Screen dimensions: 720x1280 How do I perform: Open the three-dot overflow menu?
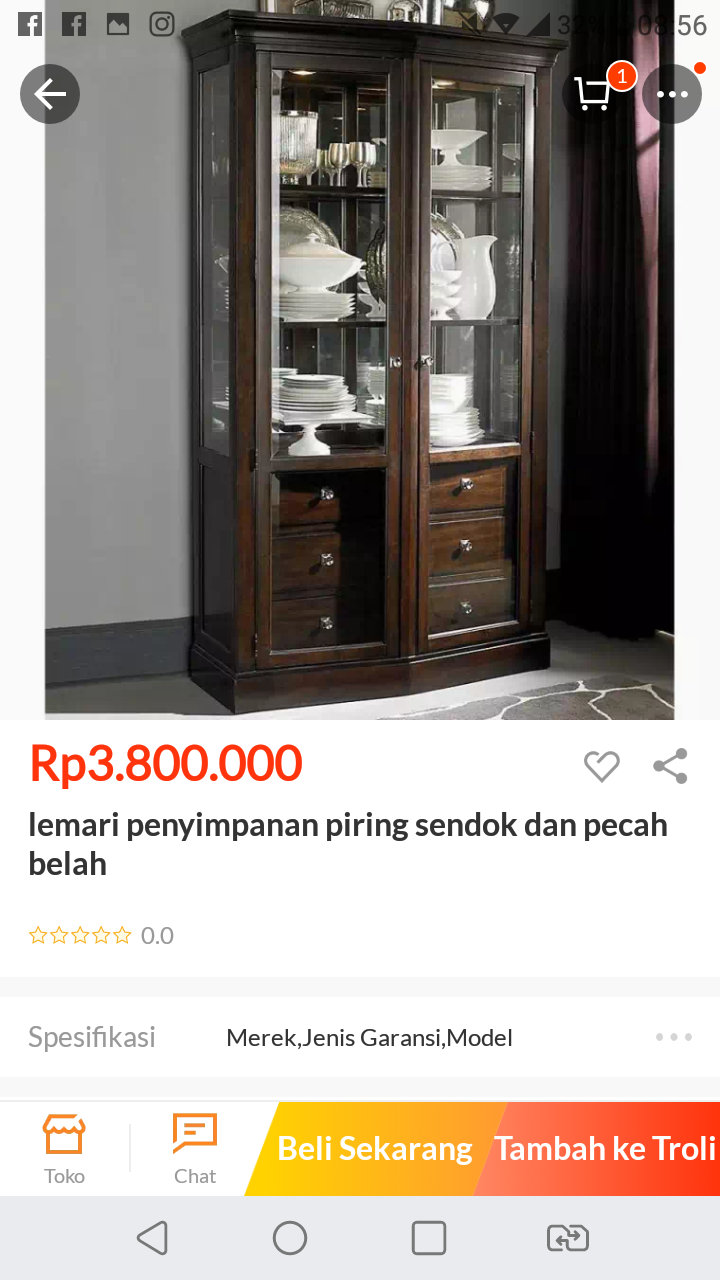point(672,94)
